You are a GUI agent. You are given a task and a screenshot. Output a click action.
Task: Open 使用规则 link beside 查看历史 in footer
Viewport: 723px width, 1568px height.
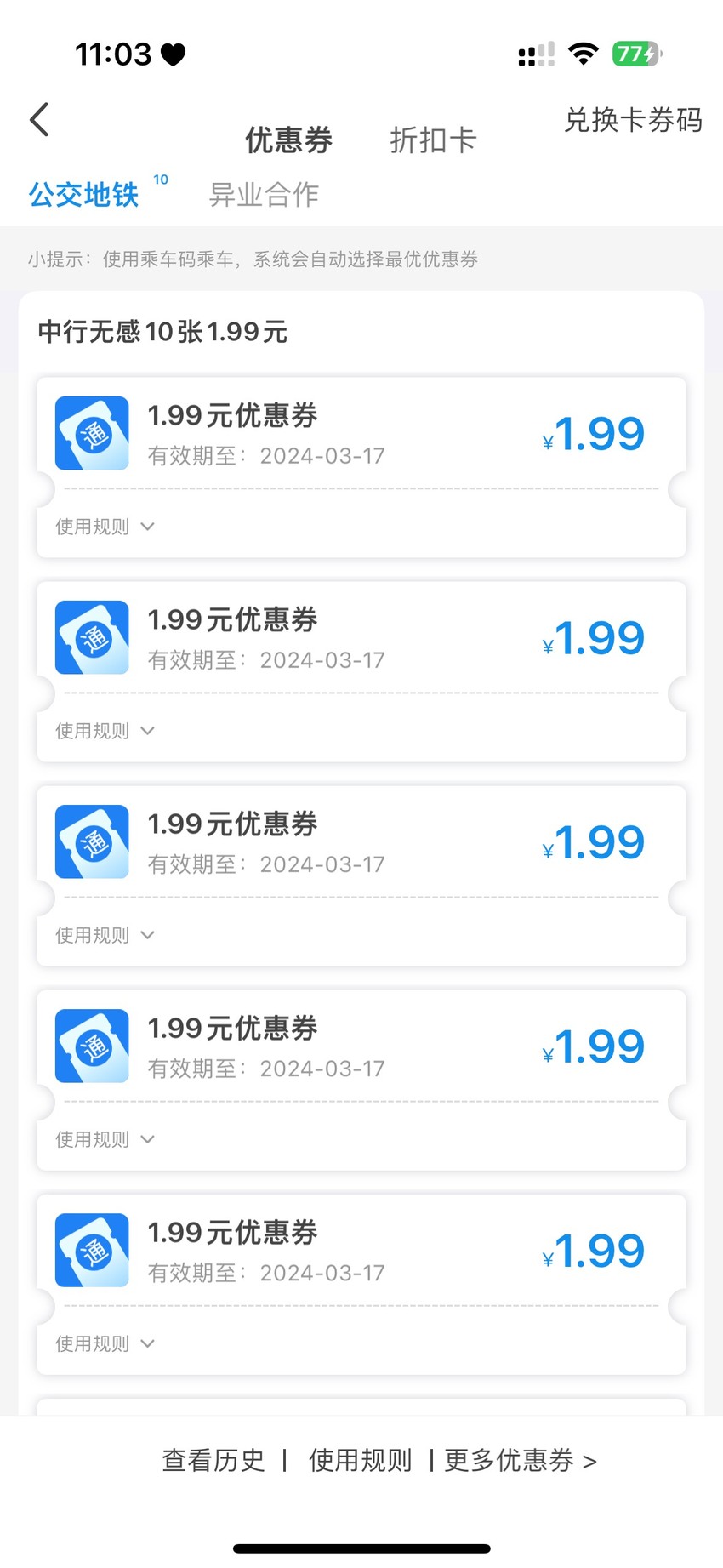tap(361, 1461)
